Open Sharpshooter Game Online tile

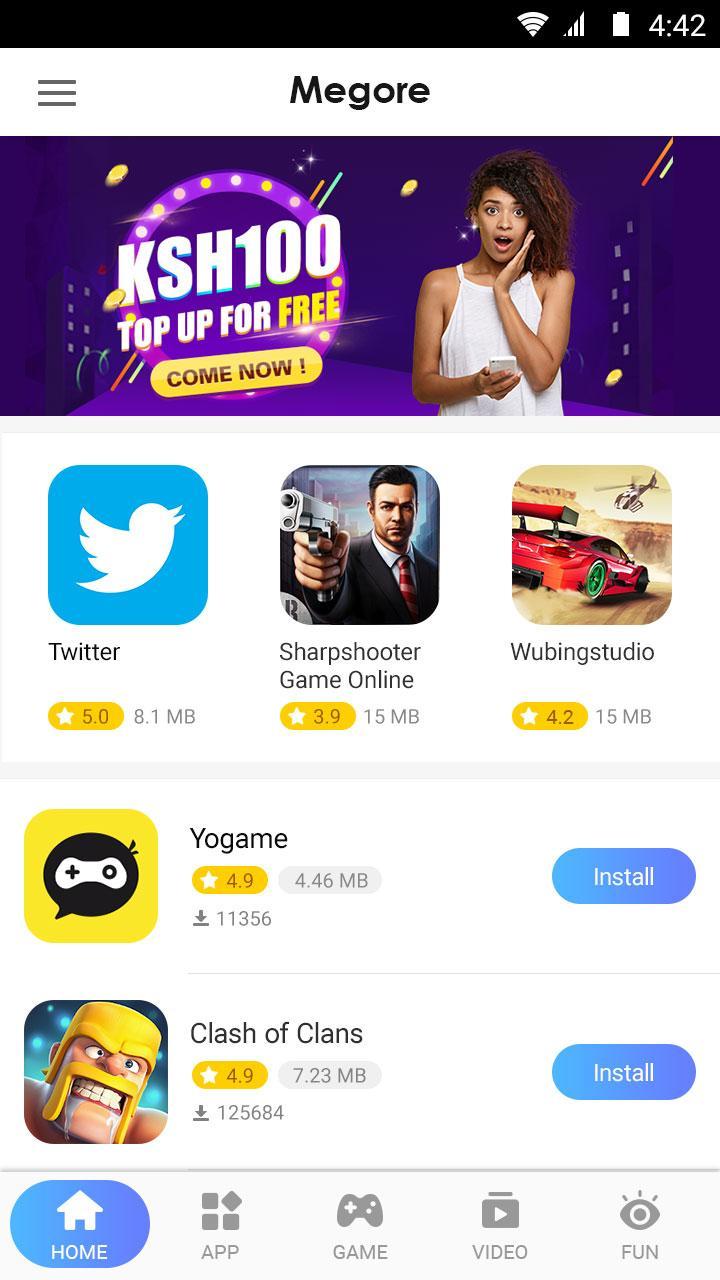(360, 545)
